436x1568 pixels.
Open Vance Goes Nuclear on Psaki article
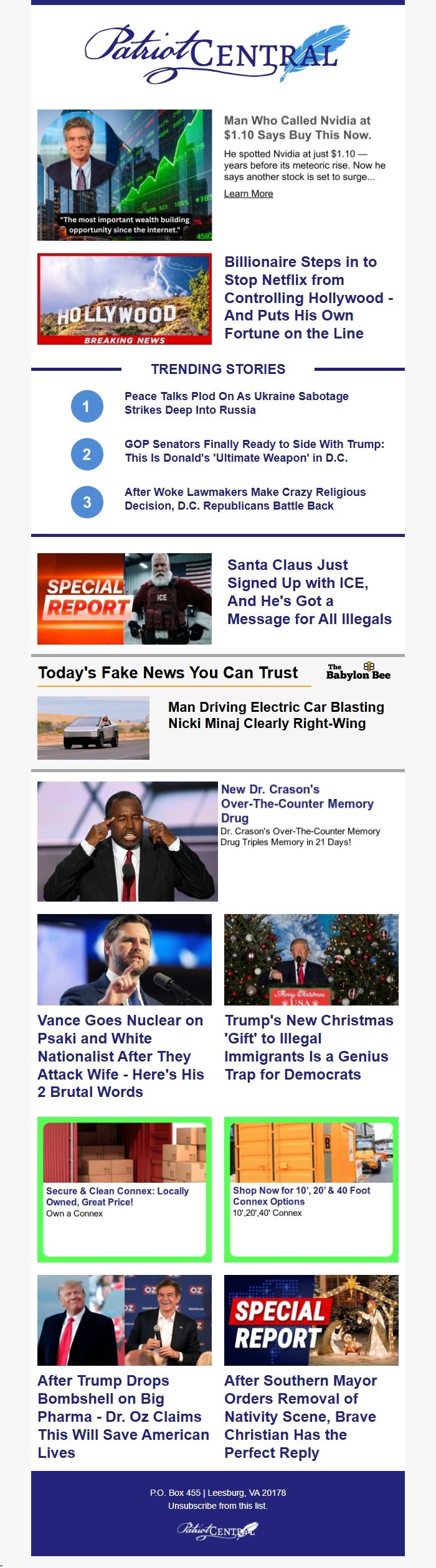[x=121, y=1056]
